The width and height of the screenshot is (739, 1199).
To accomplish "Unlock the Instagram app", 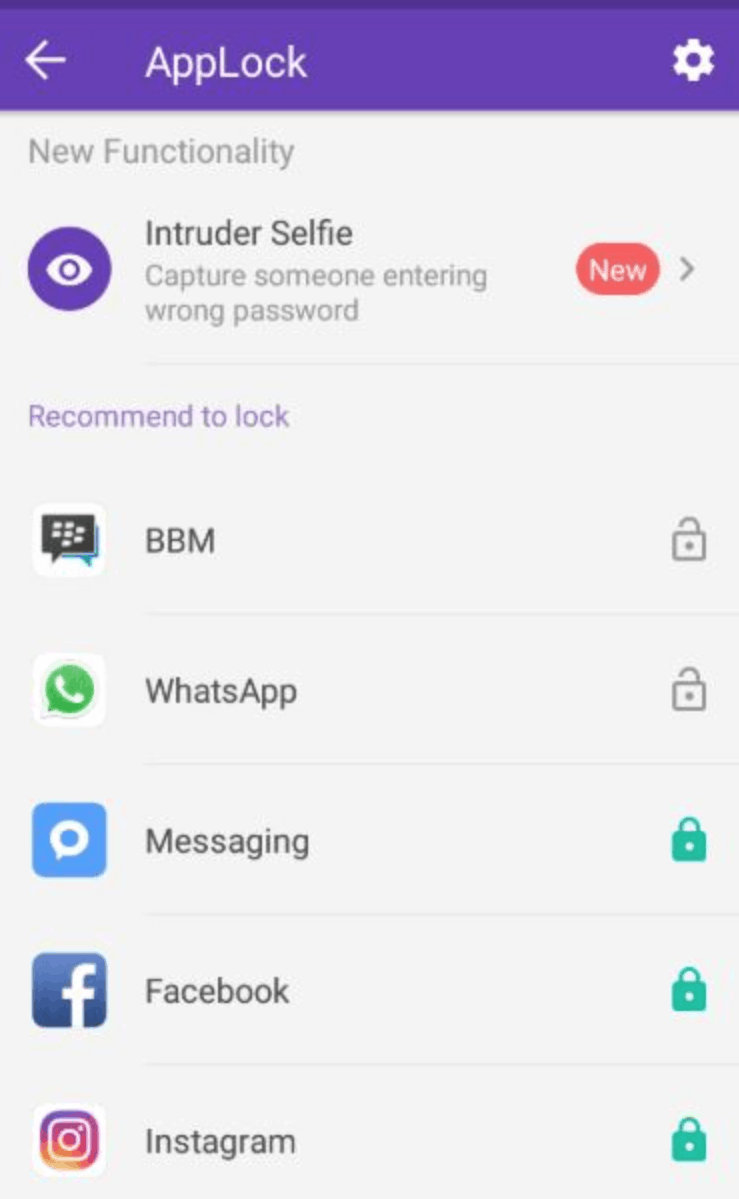I will pyautogui.click(x=689, y=1139).
